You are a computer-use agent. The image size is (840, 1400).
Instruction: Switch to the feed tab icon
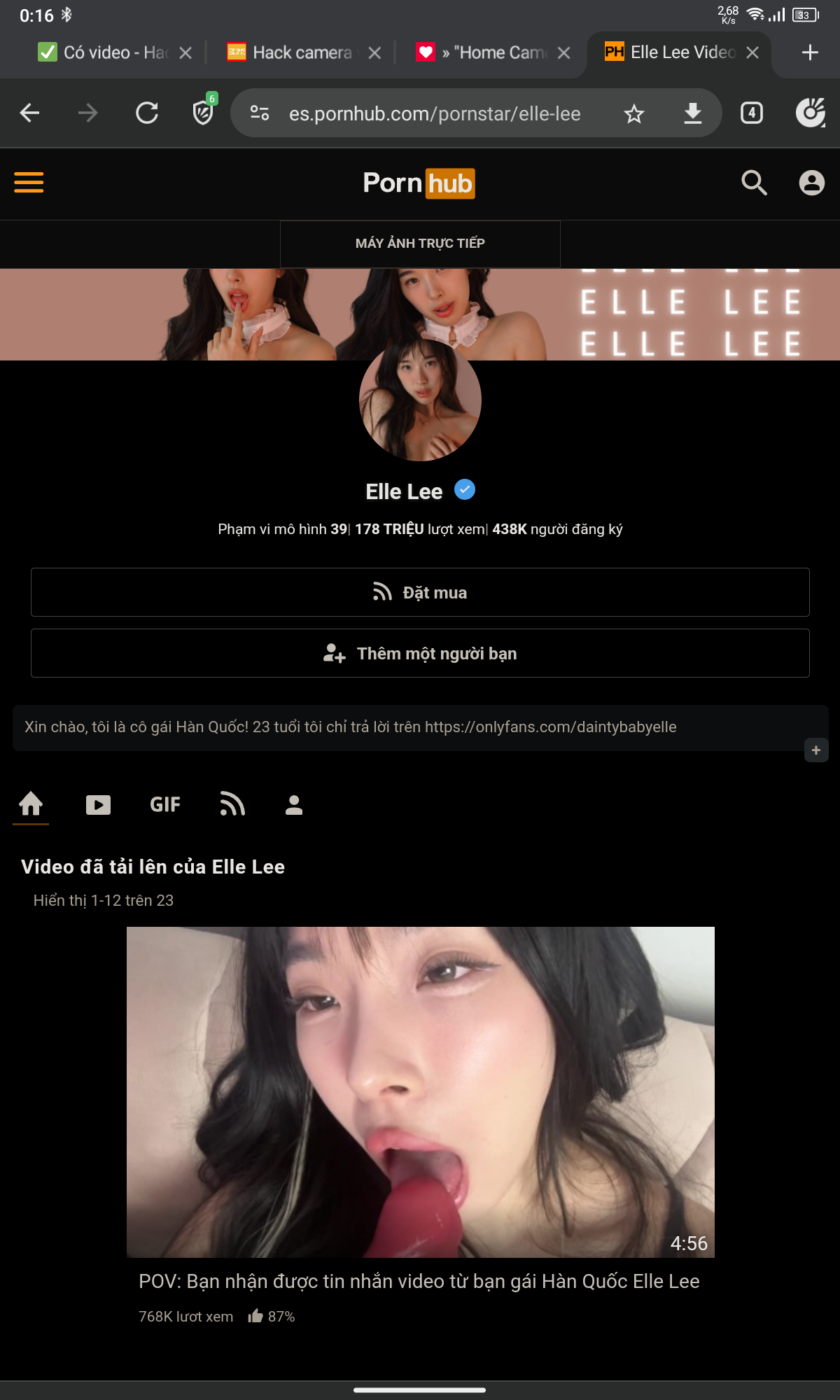point(232,805)
